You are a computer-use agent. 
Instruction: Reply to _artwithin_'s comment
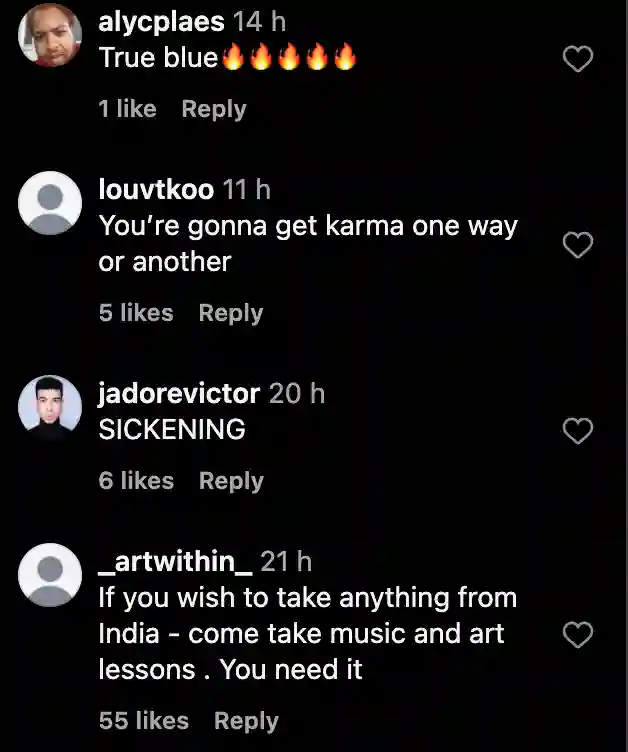pos(246,721)
